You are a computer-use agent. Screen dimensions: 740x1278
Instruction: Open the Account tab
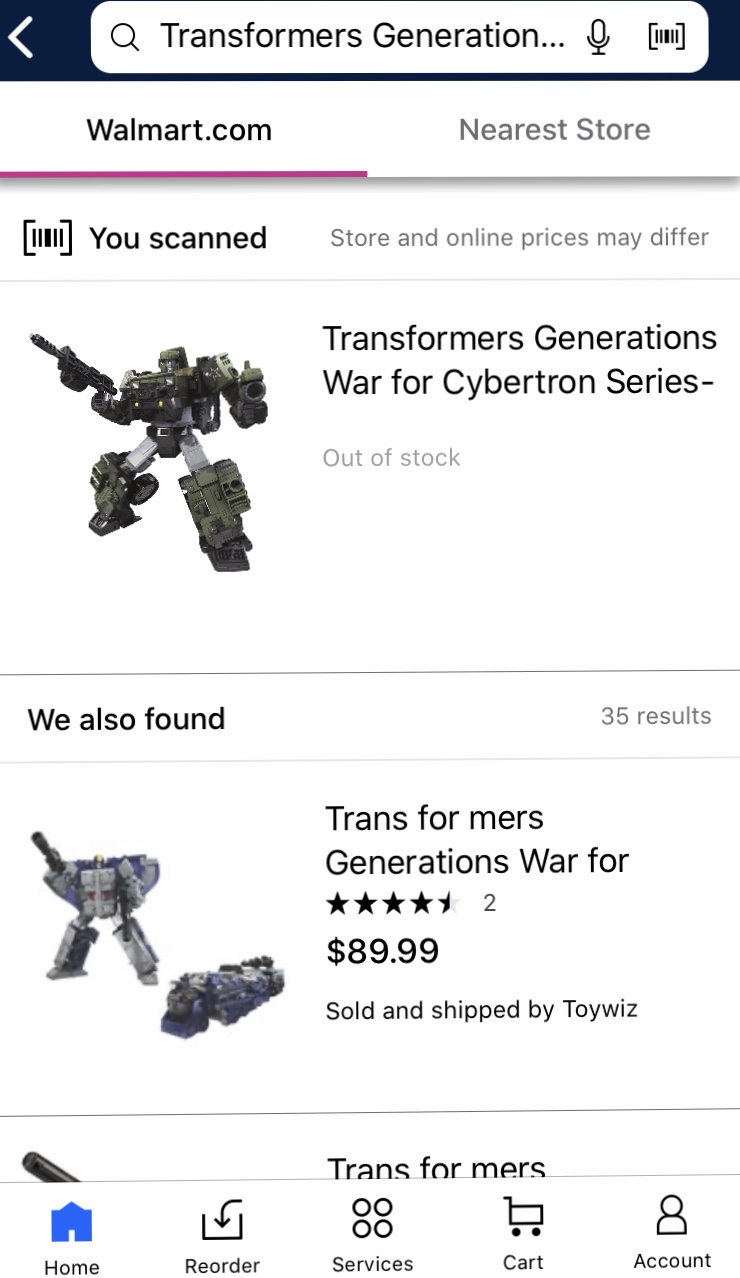click(672, 1236)
